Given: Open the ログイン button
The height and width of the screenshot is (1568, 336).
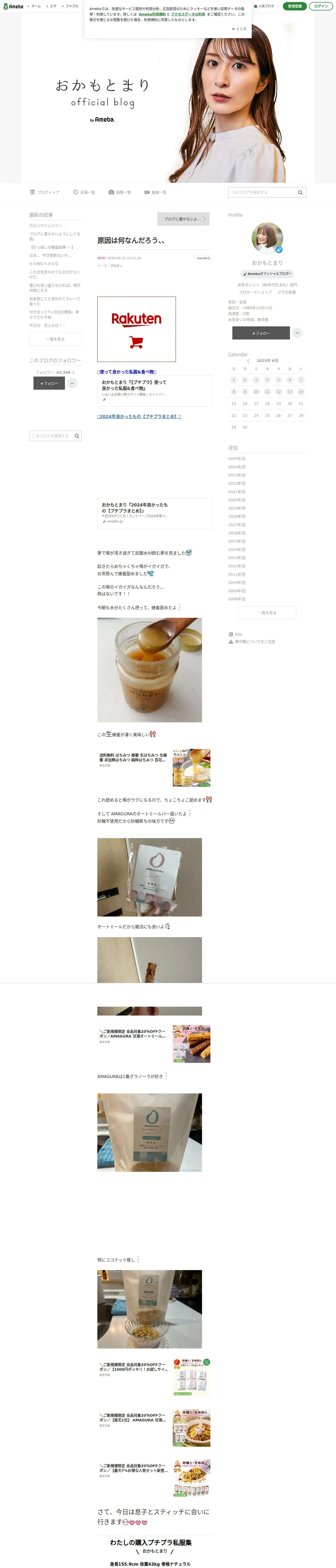Looking at the screenshot, I should pyautogui.click(x=321, y=6).
